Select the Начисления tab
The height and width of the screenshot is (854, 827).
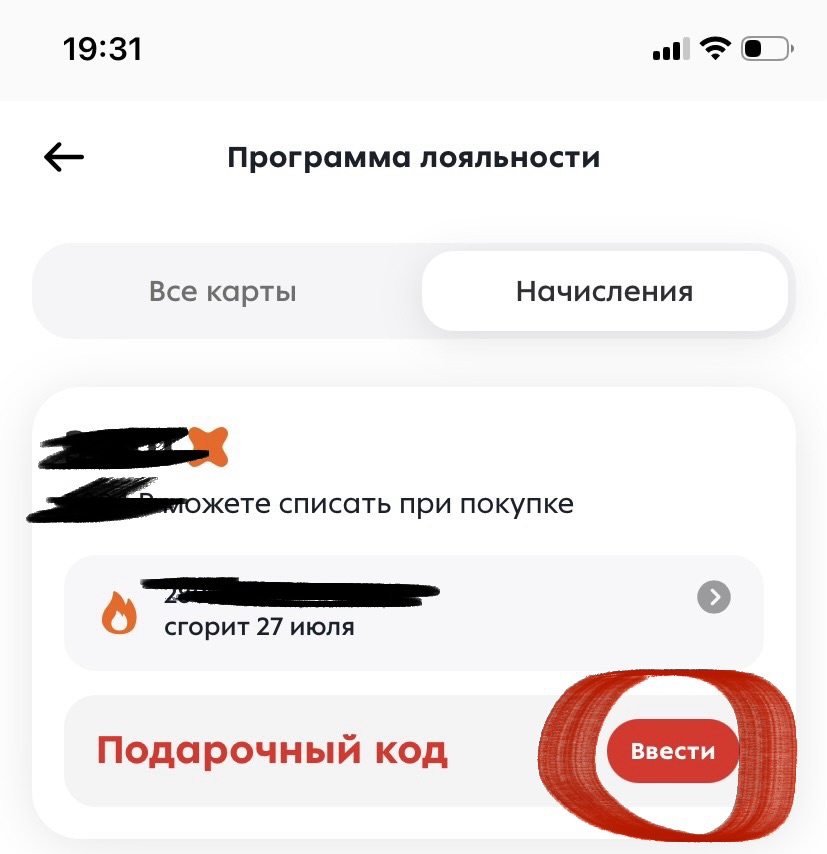(604, 292)
